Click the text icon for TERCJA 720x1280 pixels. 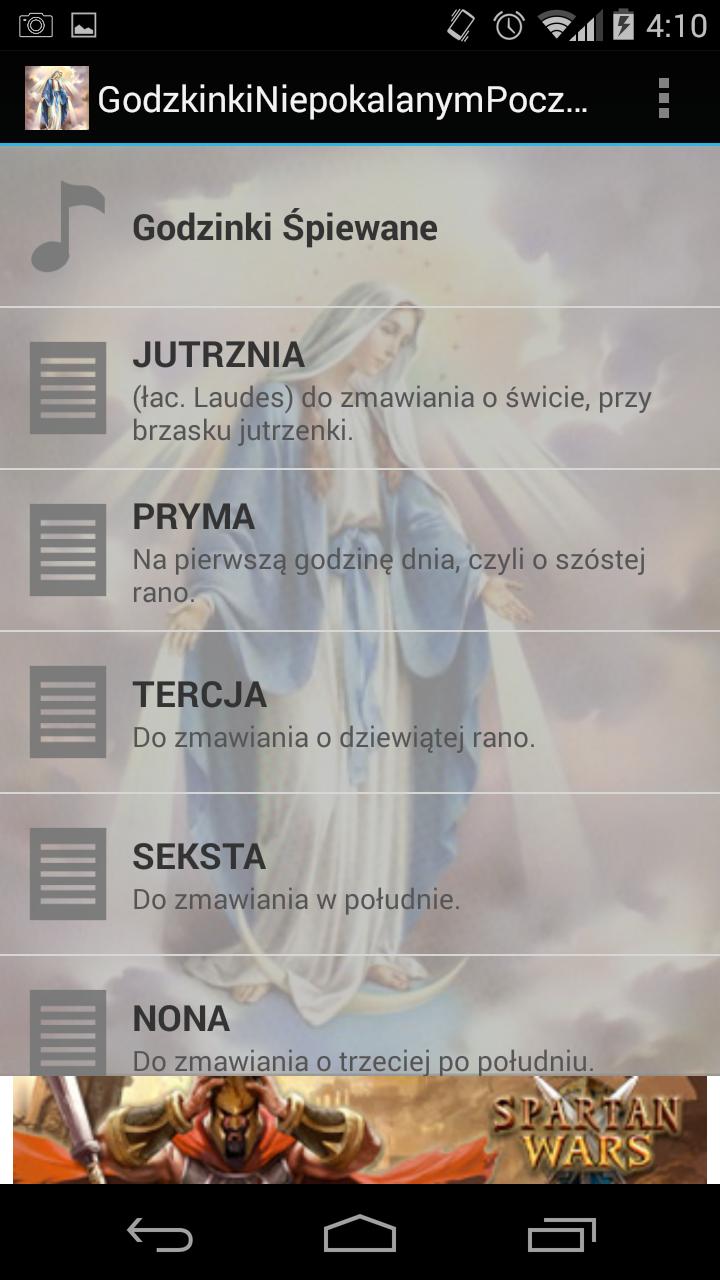(67, 712)
